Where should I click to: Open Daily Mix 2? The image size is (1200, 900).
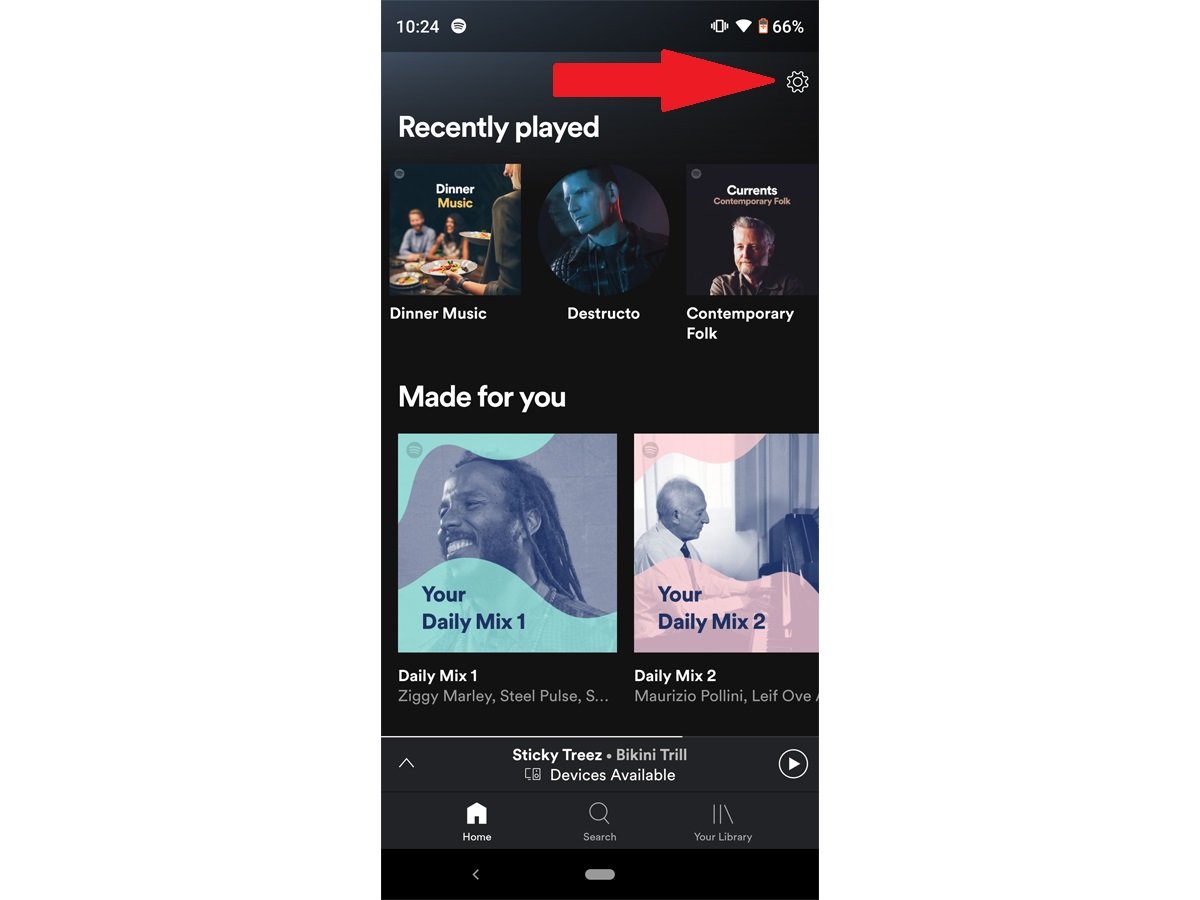(726, 543)
